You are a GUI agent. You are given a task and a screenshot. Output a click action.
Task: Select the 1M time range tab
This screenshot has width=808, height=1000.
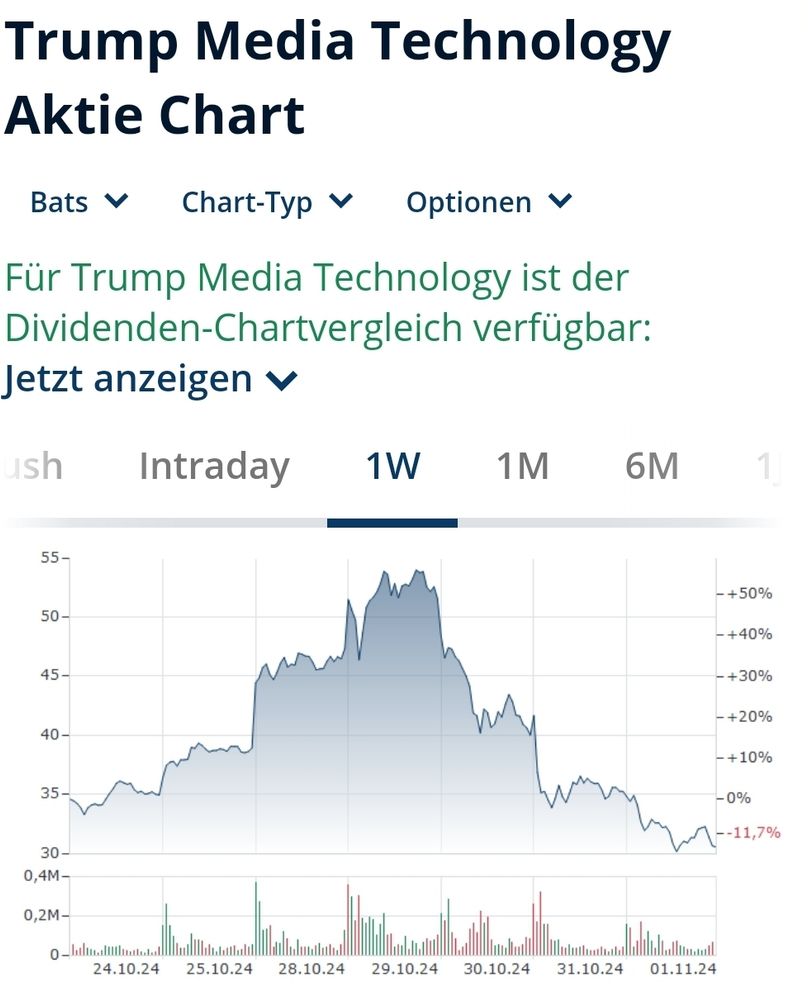tap(523, 465)
